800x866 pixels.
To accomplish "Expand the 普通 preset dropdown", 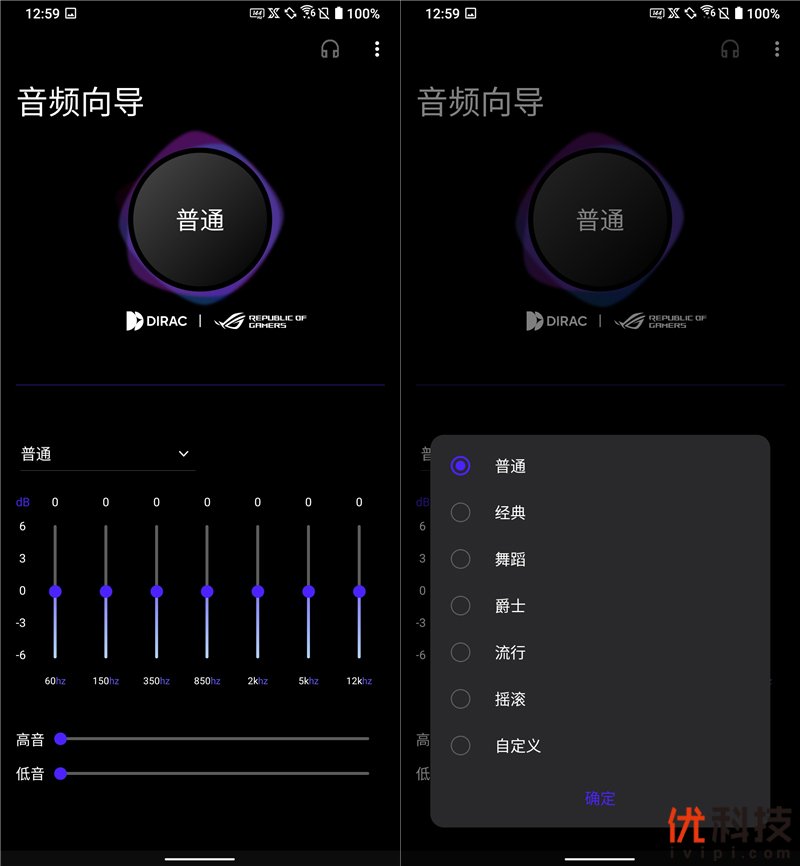I will click(x=106, y=454).
